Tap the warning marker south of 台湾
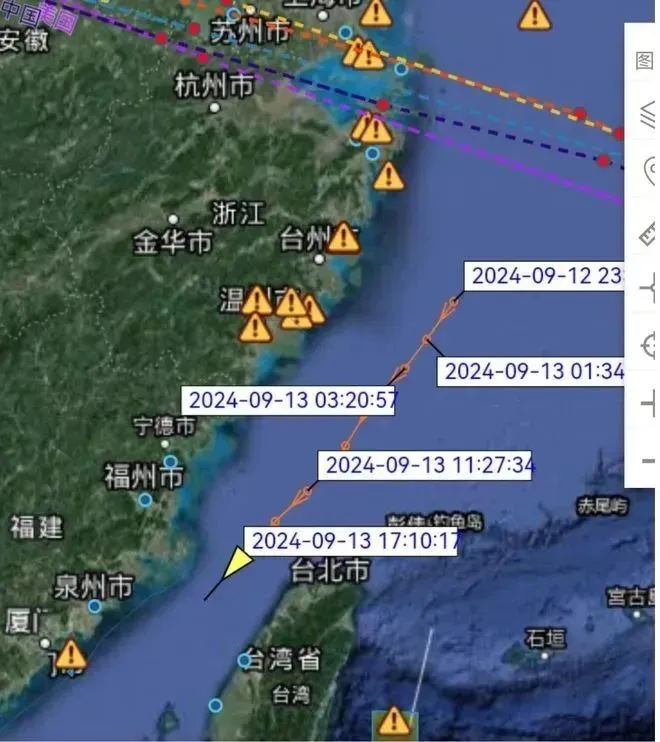Screen dimensions: 660x742 click(394, 720)
